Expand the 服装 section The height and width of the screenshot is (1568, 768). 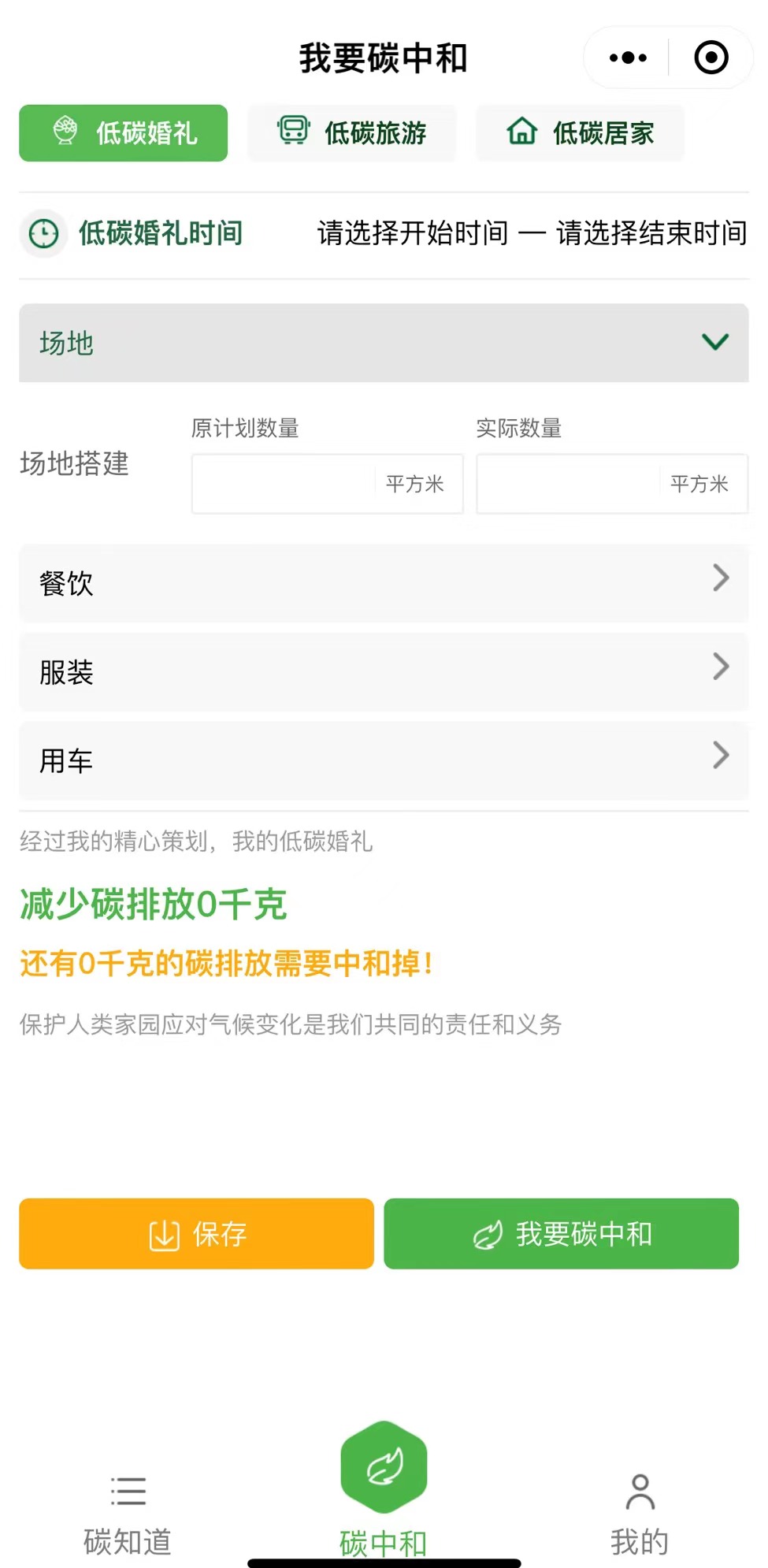(384, 672)
